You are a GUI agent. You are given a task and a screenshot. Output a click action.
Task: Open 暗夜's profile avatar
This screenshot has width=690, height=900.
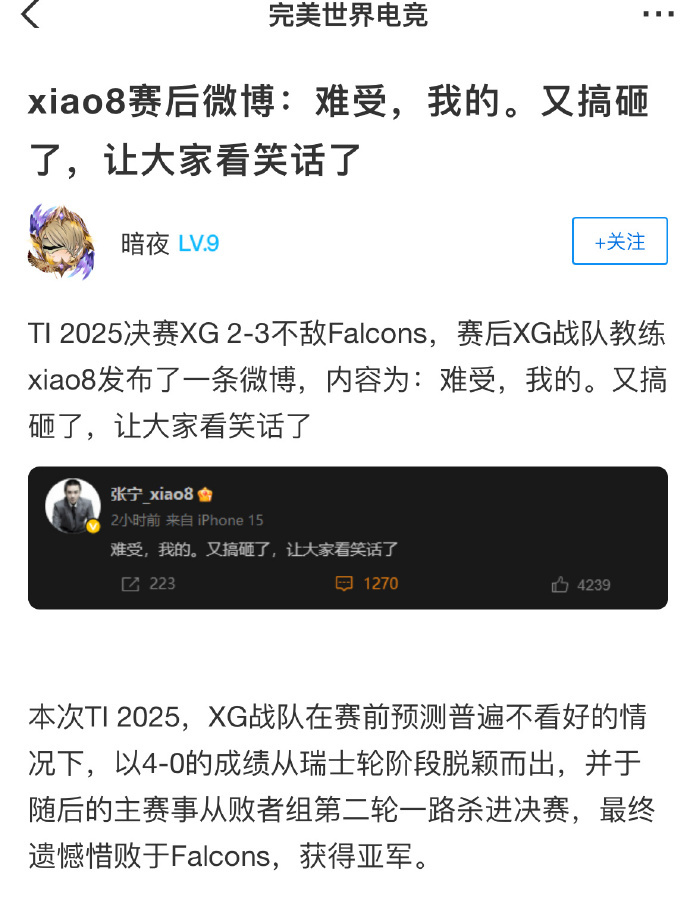click(x=60, y=242)
